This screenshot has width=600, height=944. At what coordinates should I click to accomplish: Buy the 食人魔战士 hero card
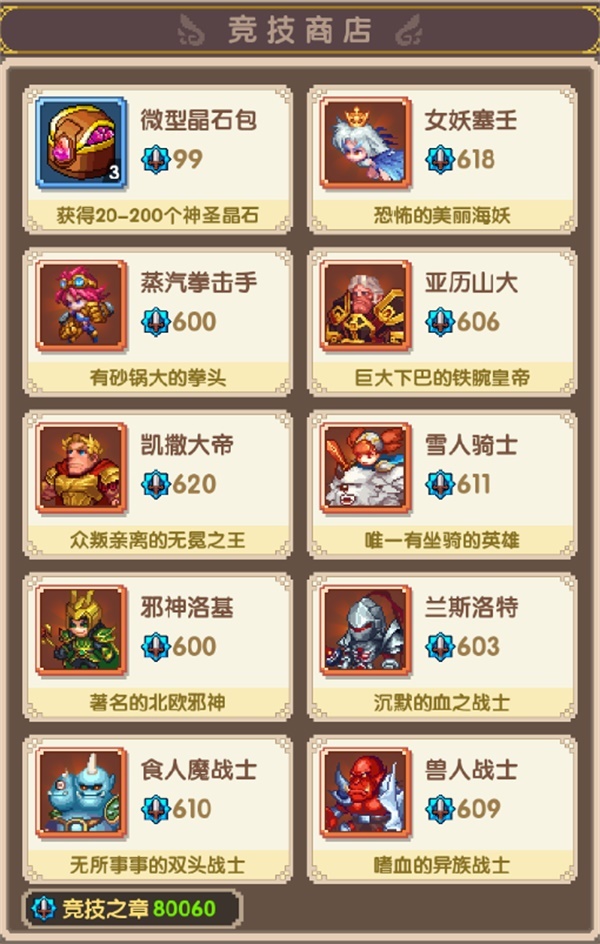[156, 808]
